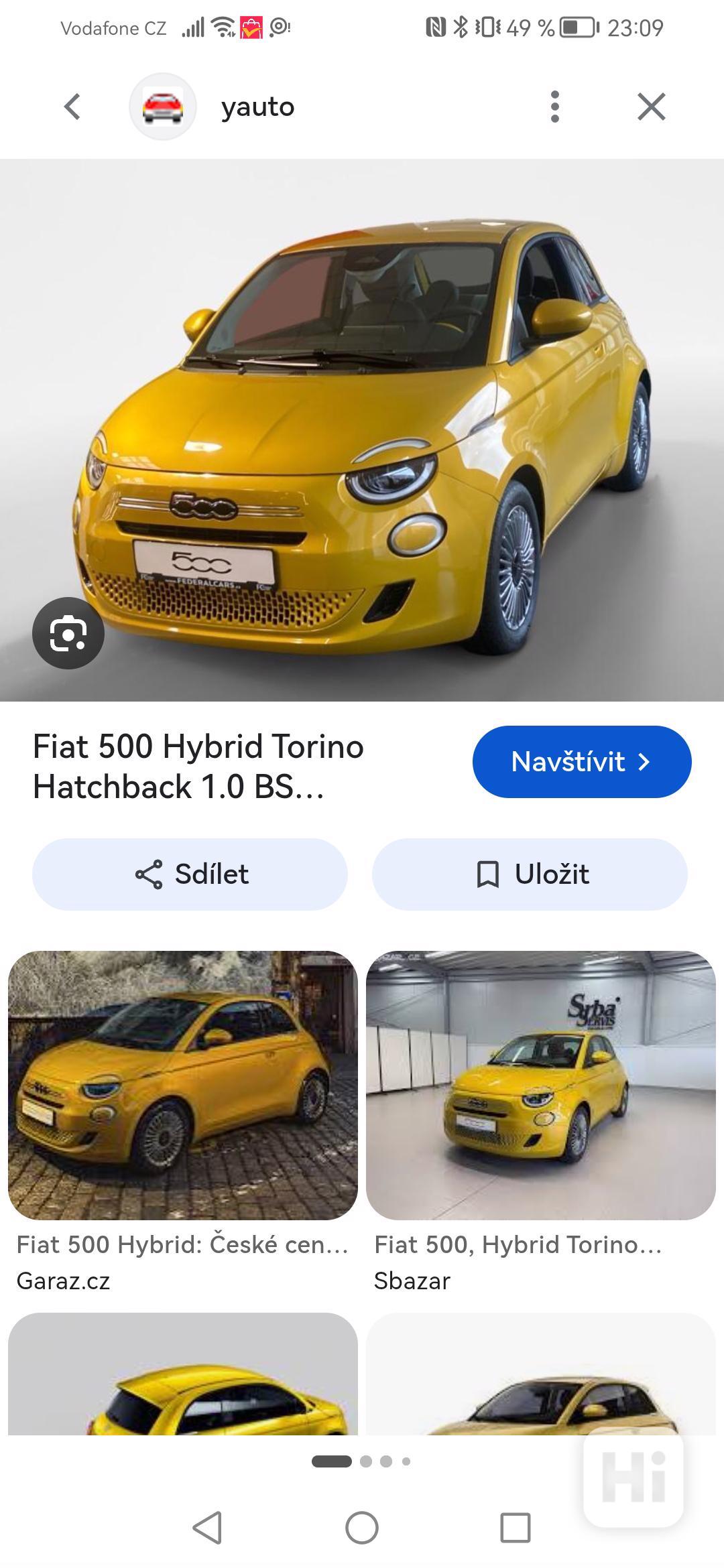This screenshot has height=1568, width=724.
Task: Share the image via Sdílet
Action: pos(190,874)
